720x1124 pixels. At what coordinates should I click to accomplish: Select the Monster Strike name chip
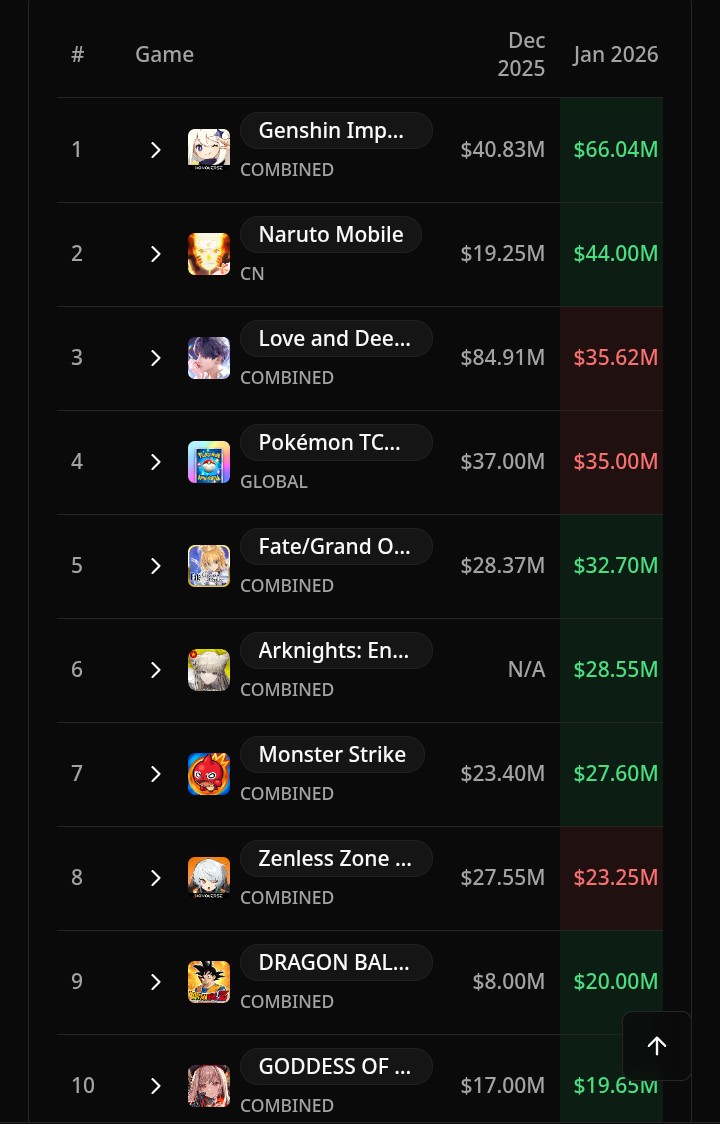(x=332, y=755)
